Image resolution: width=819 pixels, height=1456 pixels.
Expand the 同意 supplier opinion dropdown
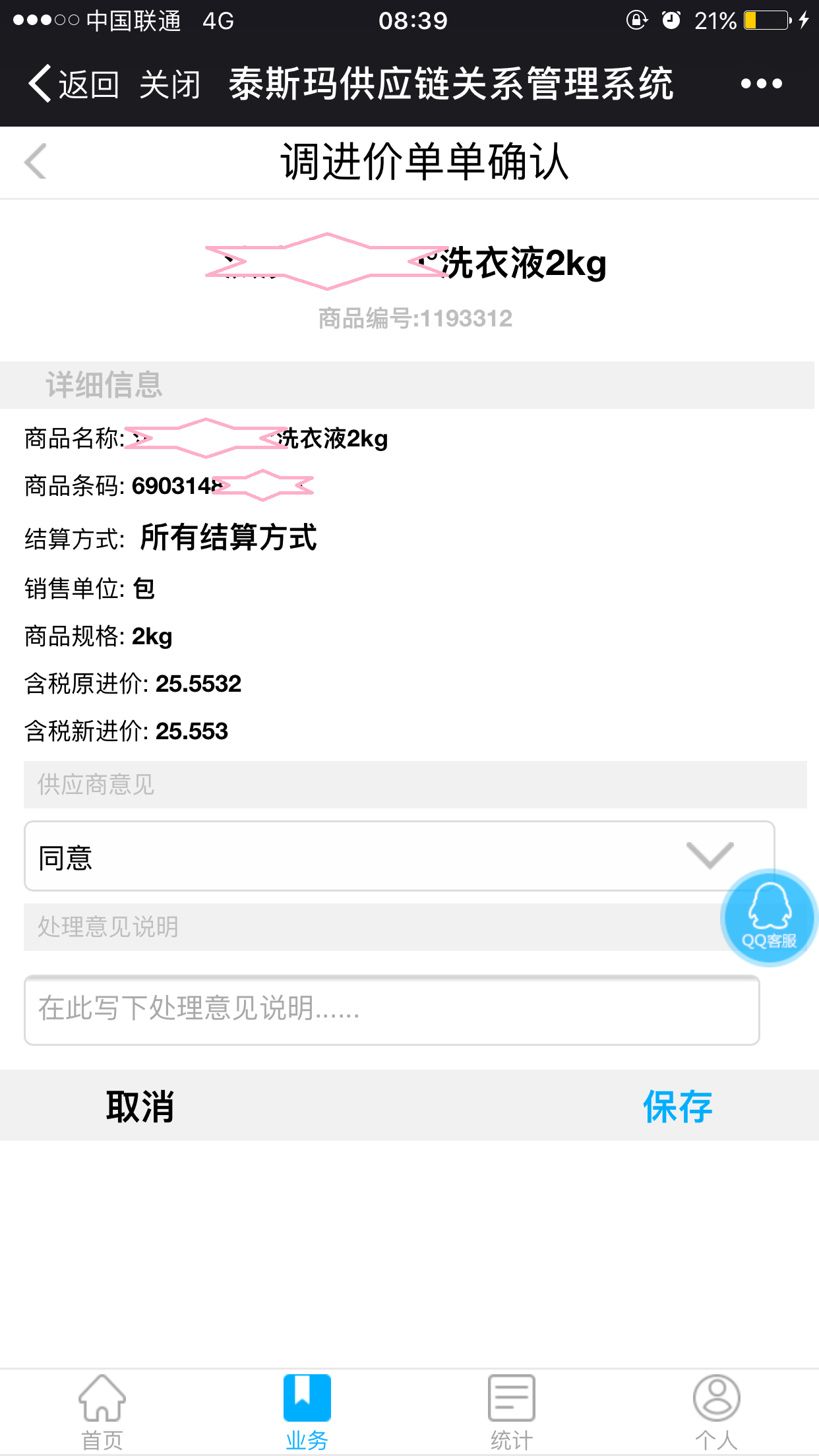tap(398, 856)
